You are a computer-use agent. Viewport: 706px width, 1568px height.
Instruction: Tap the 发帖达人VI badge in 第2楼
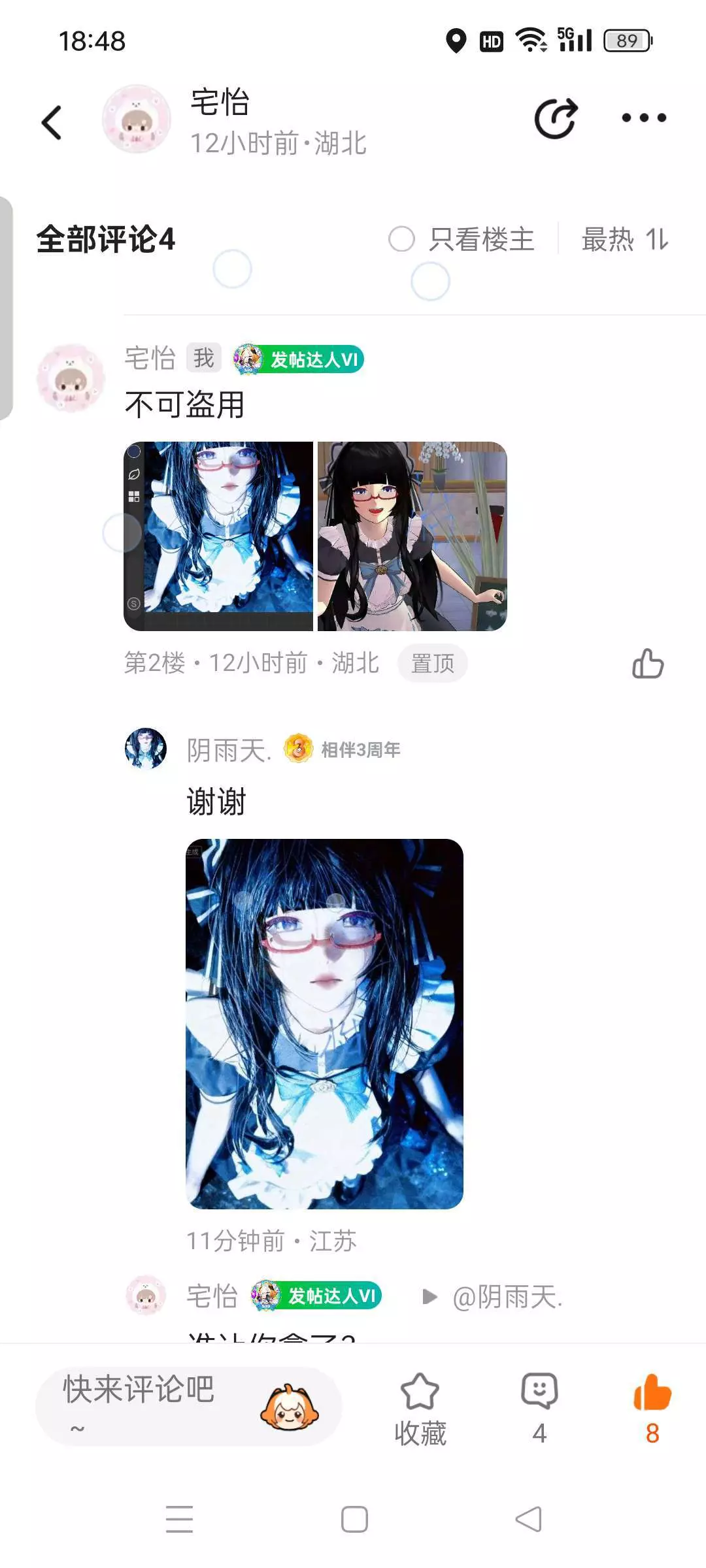[x=299, y=359]
